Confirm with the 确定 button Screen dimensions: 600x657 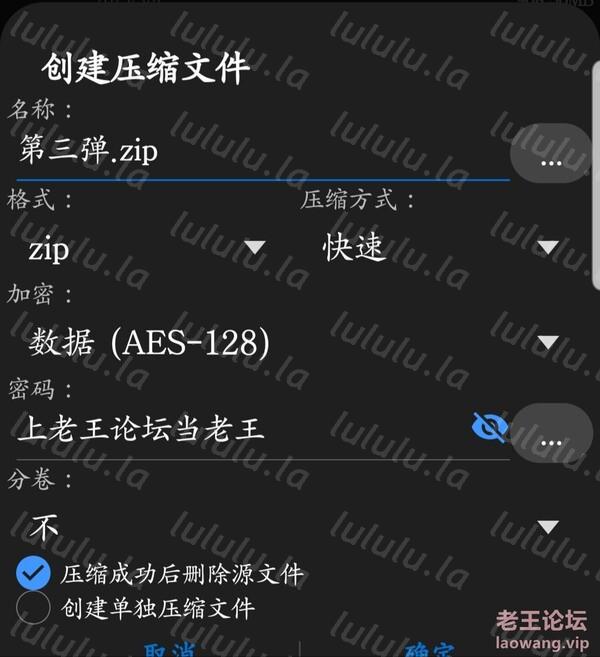click(x=430, y=648)
